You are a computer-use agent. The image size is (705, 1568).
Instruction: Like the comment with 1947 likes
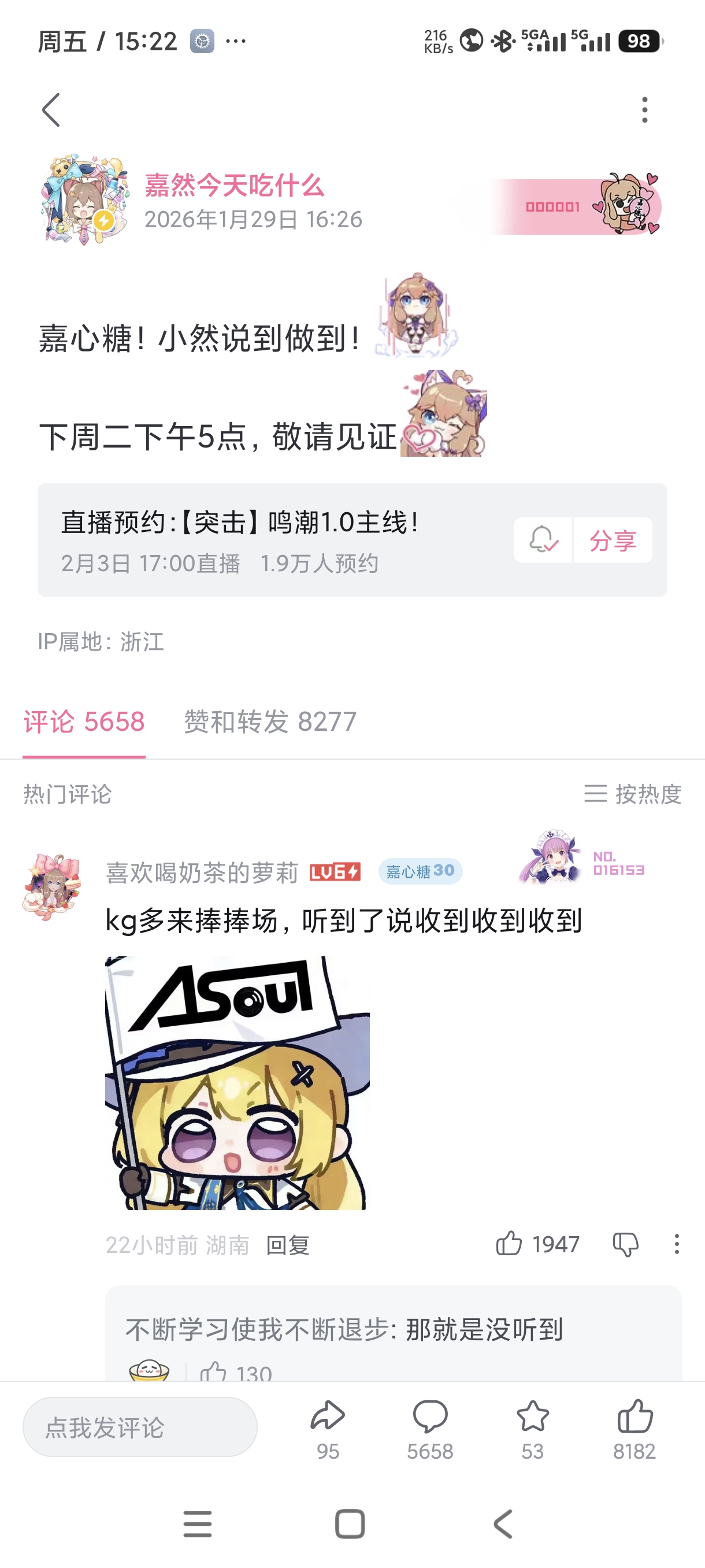click(510, 1244)
